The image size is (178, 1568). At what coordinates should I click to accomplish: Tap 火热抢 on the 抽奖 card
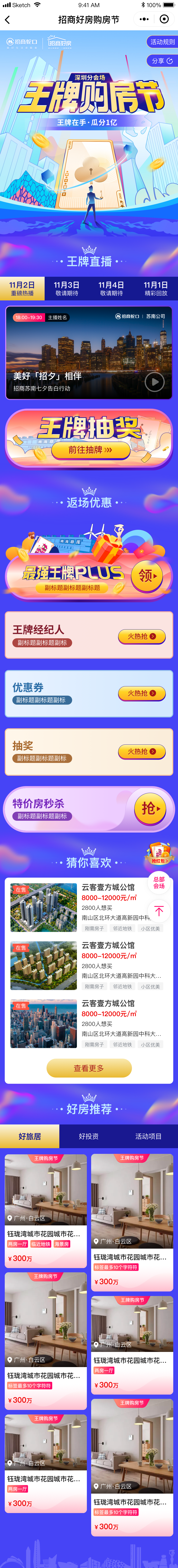(x=141, y=752)
